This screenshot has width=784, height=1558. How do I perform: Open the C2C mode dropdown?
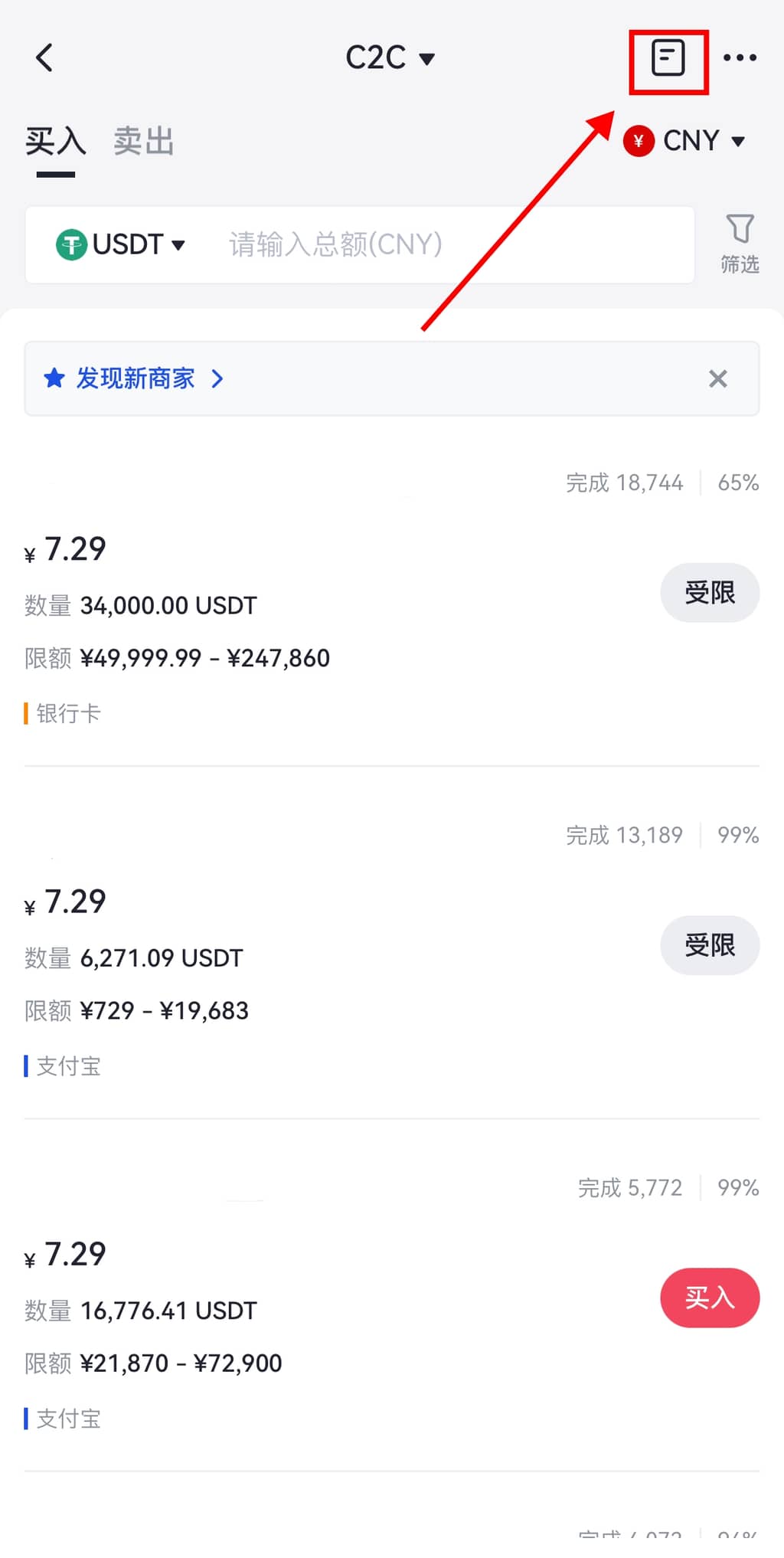click(391, 57)
